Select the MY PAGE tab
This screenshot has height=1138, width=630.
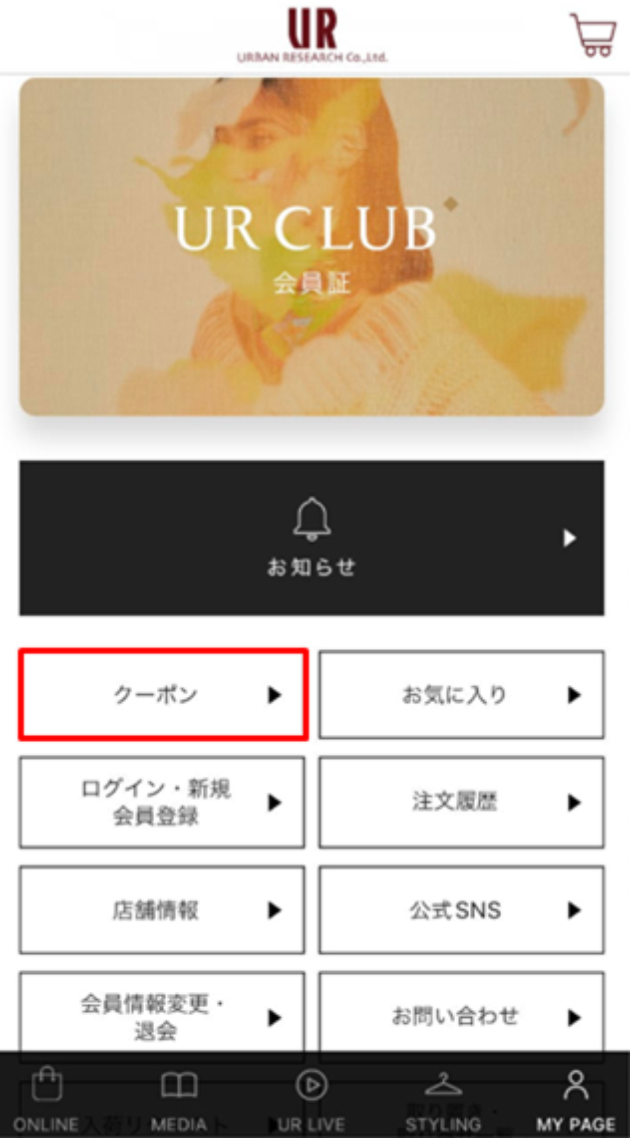576,1100
